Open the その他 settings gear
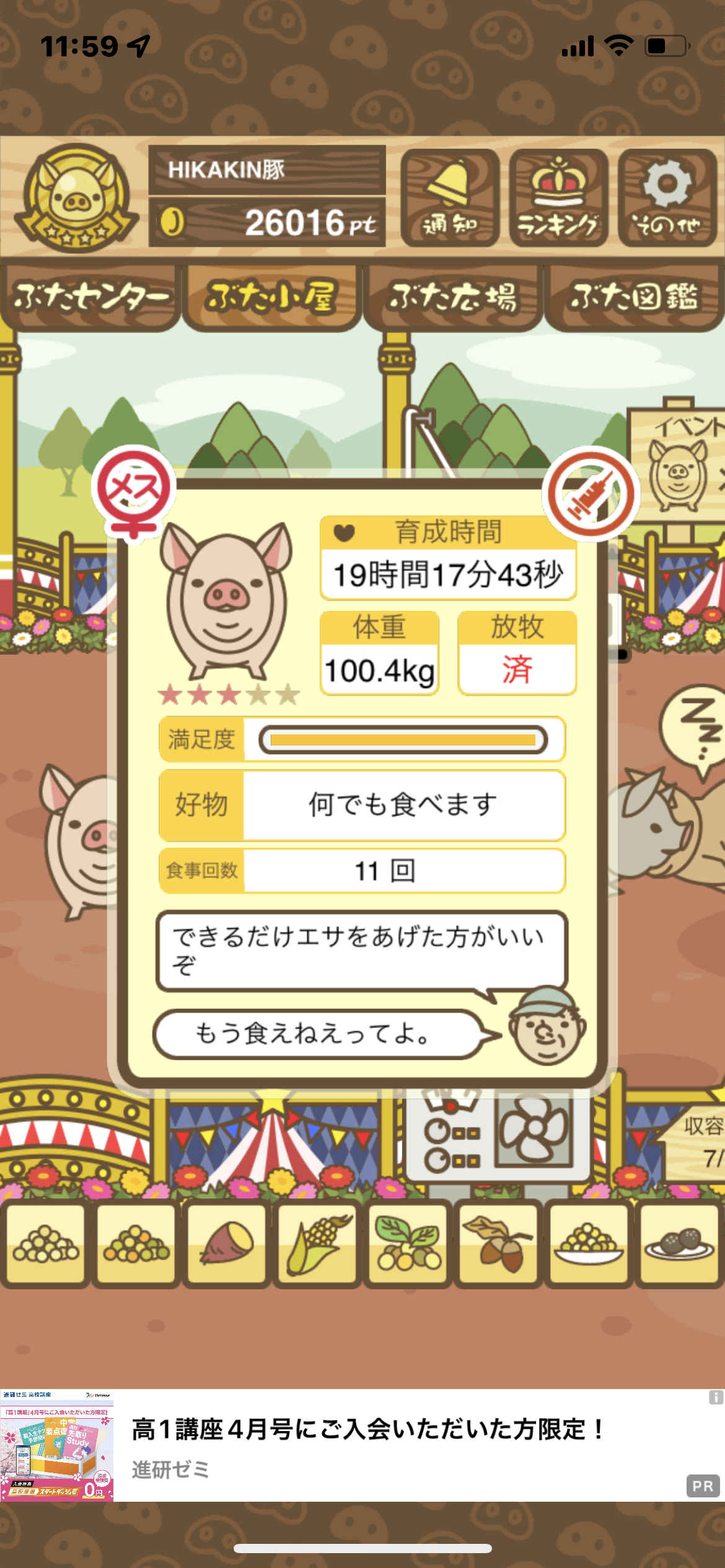This screenshot has height=1568, width=725. coord(667,198)
